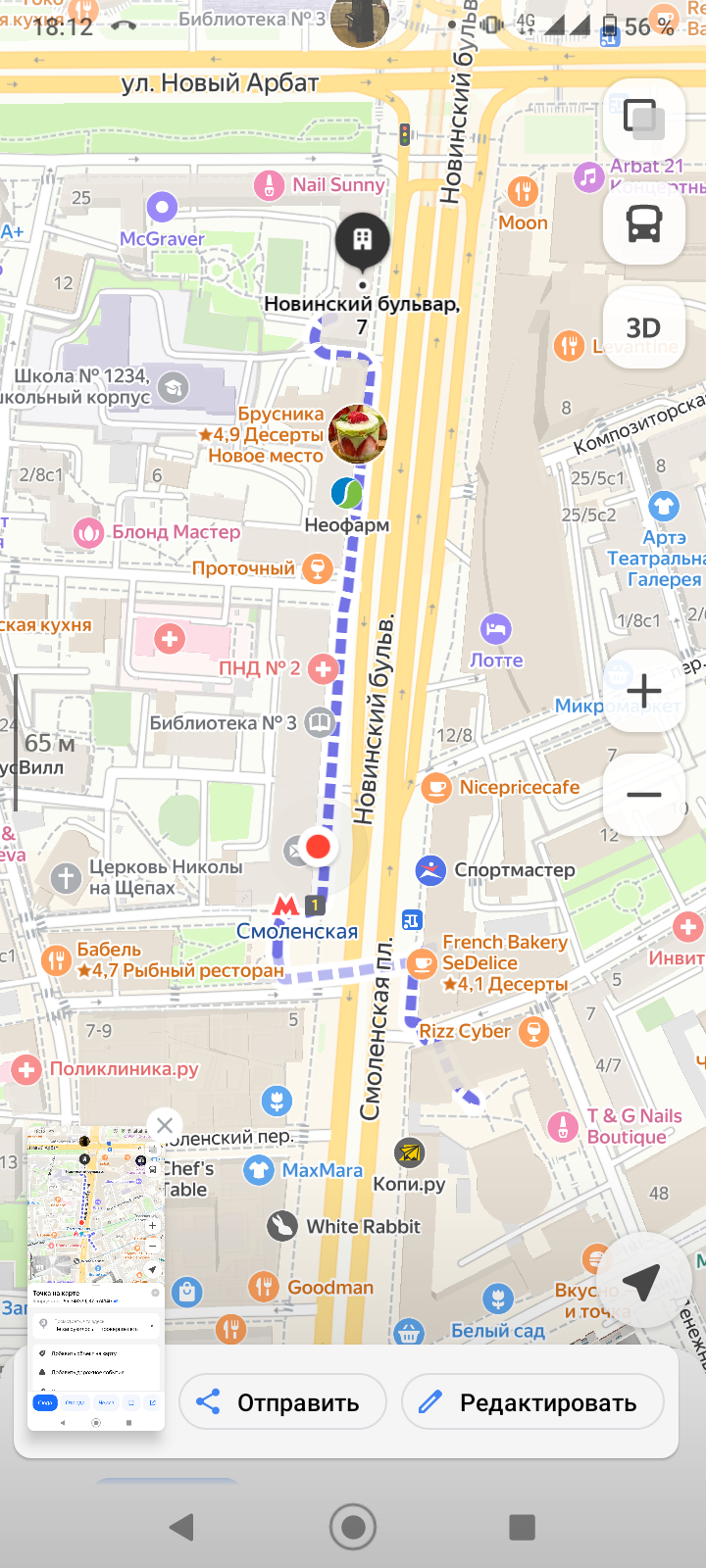Go back with the system back button
This screenshot has height=1568, width=706.
(x=181, y=1526)
